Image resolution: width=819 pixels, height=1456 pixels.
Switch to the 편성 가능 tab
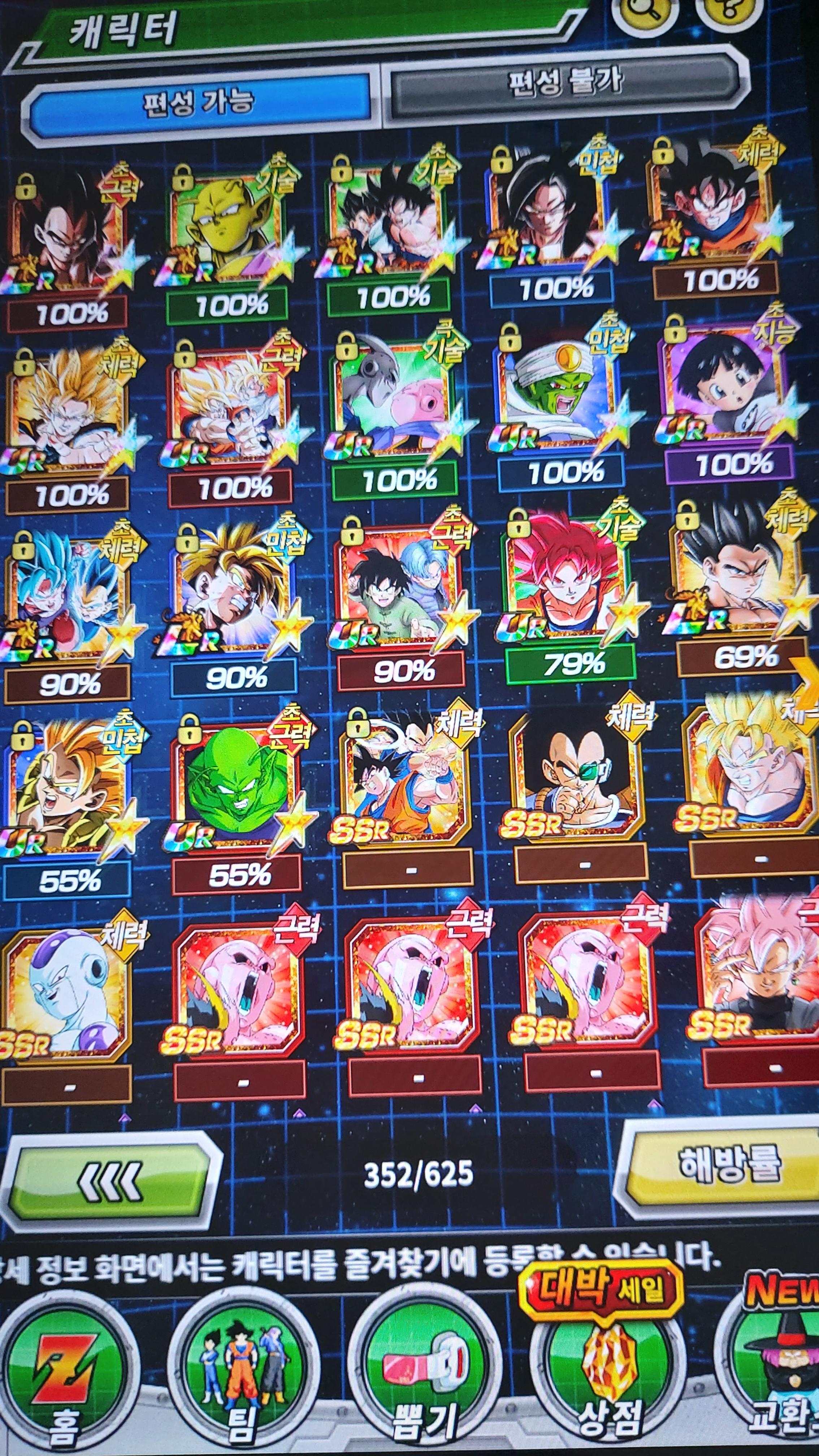(x=198, y=103)
